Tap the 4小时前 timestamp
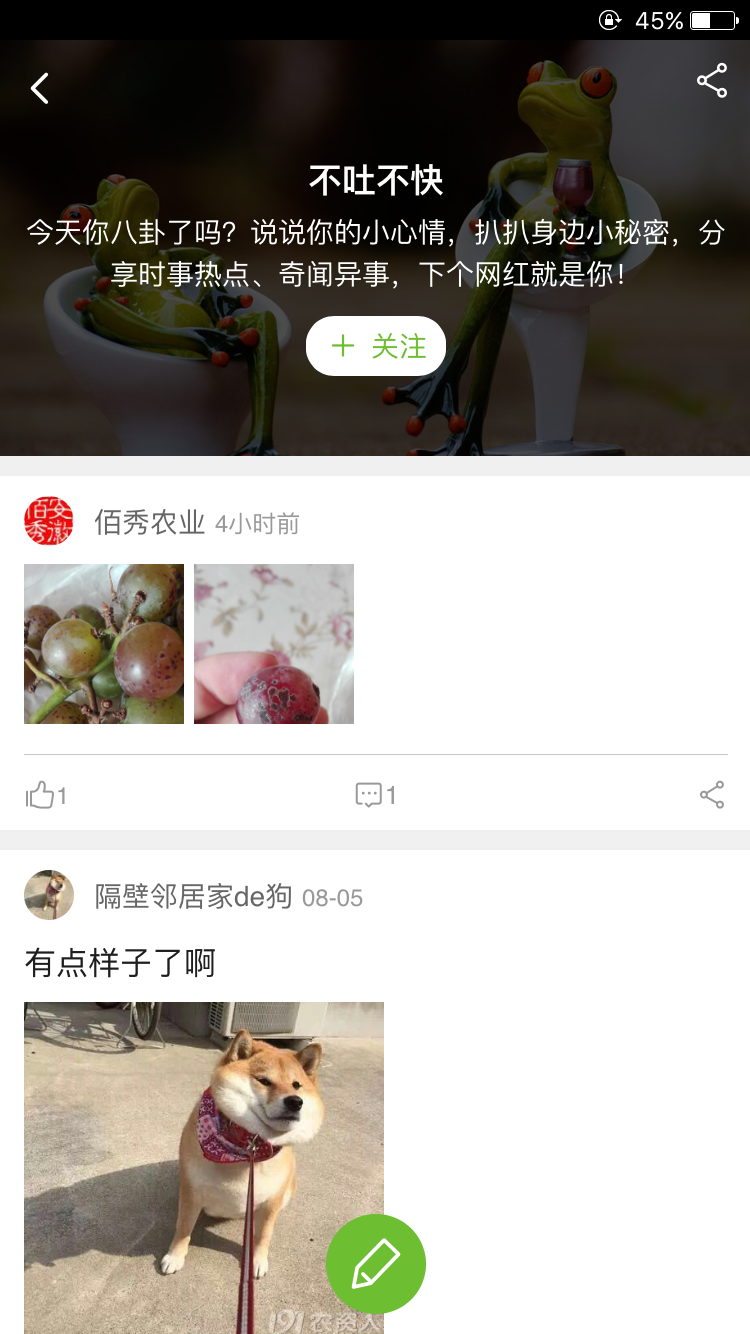The height and width of the screenshot is (1334, 750). coord(256,523)
